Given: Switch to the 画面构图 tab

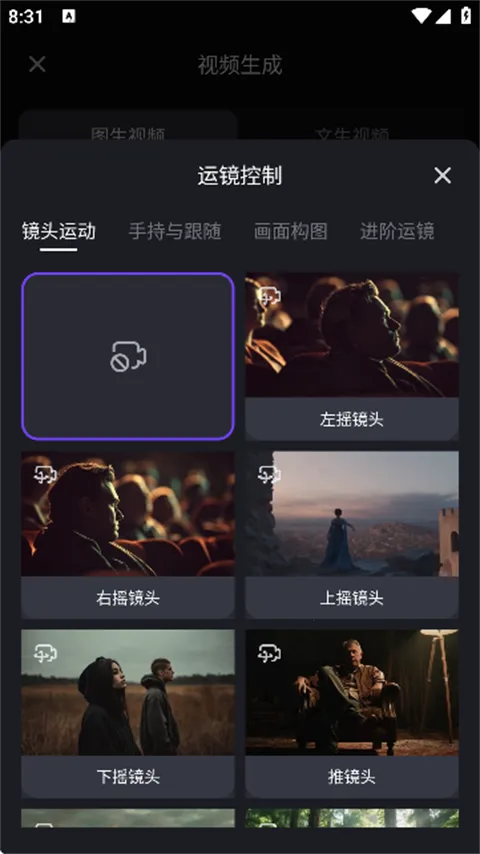Looking at the screenshot, I should tap(290, 231).
